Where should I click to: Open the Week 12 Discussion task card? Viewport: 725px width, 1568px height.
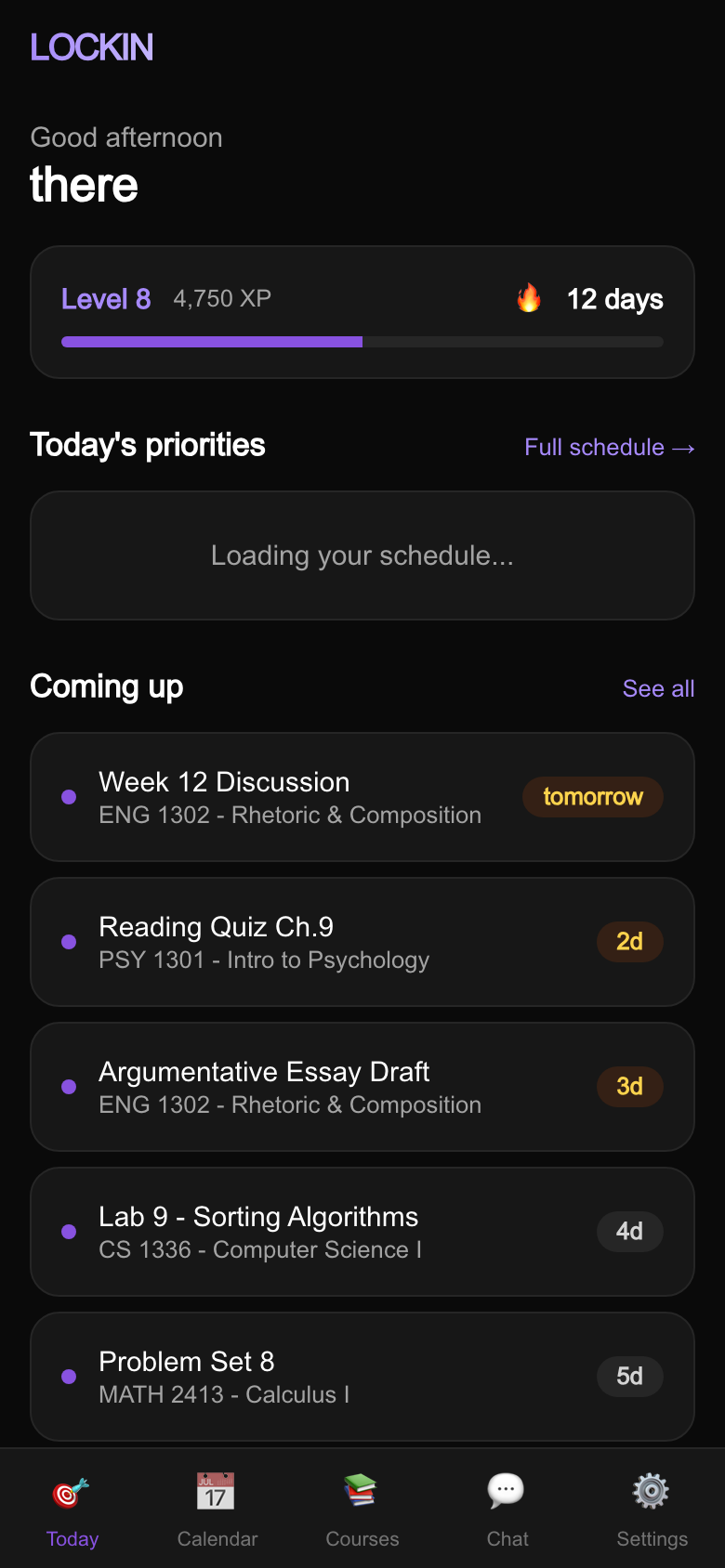362,796
